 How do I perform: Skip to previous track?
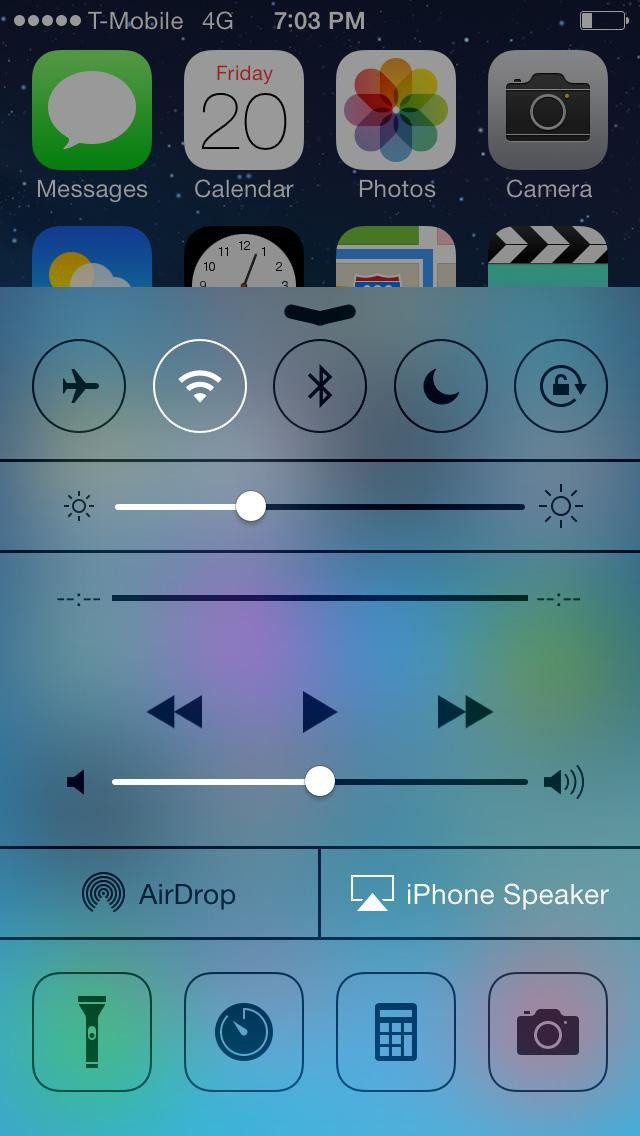click(175, 712)
